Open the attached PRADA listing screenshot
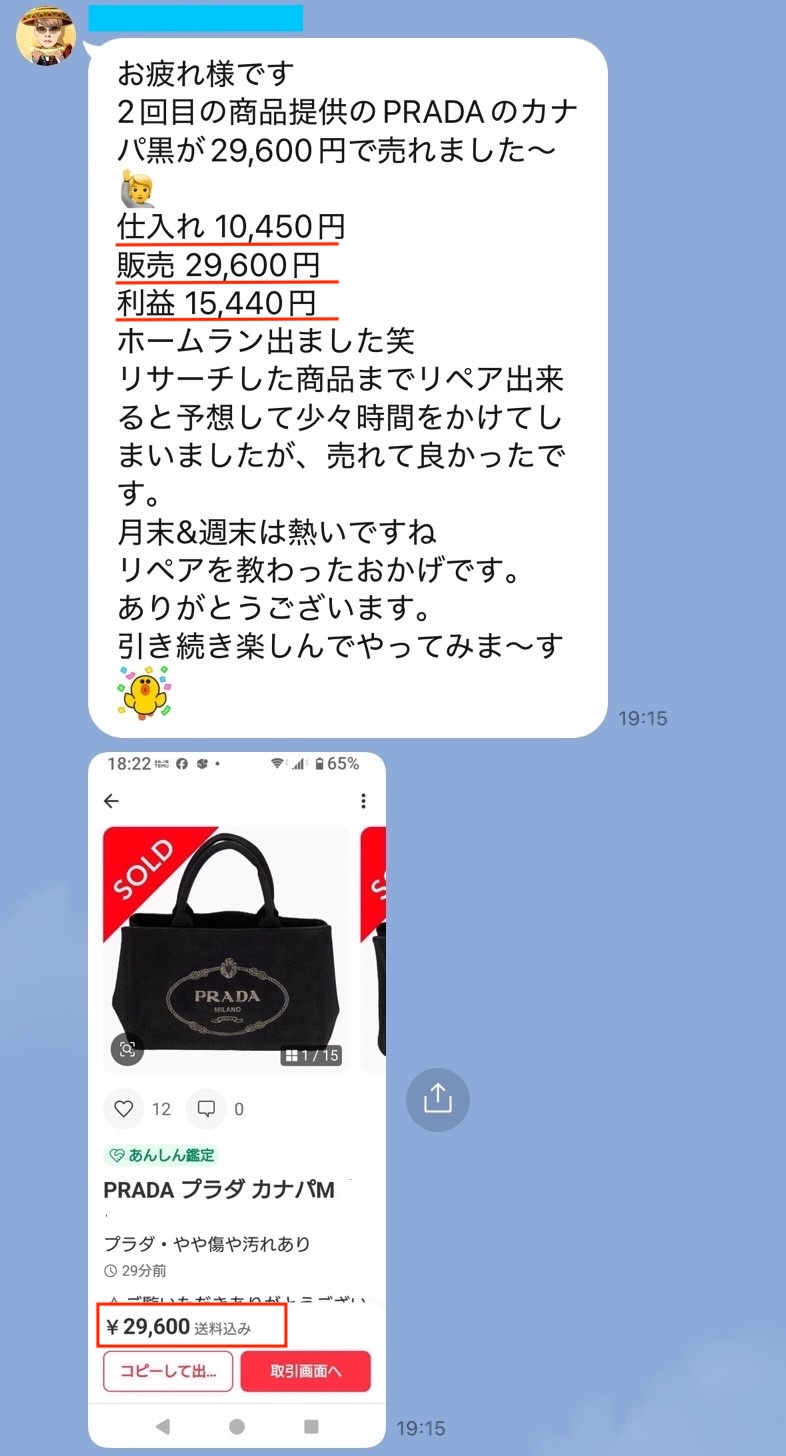The width and height of the screenshot is (786, 1456). (237, 1000)
